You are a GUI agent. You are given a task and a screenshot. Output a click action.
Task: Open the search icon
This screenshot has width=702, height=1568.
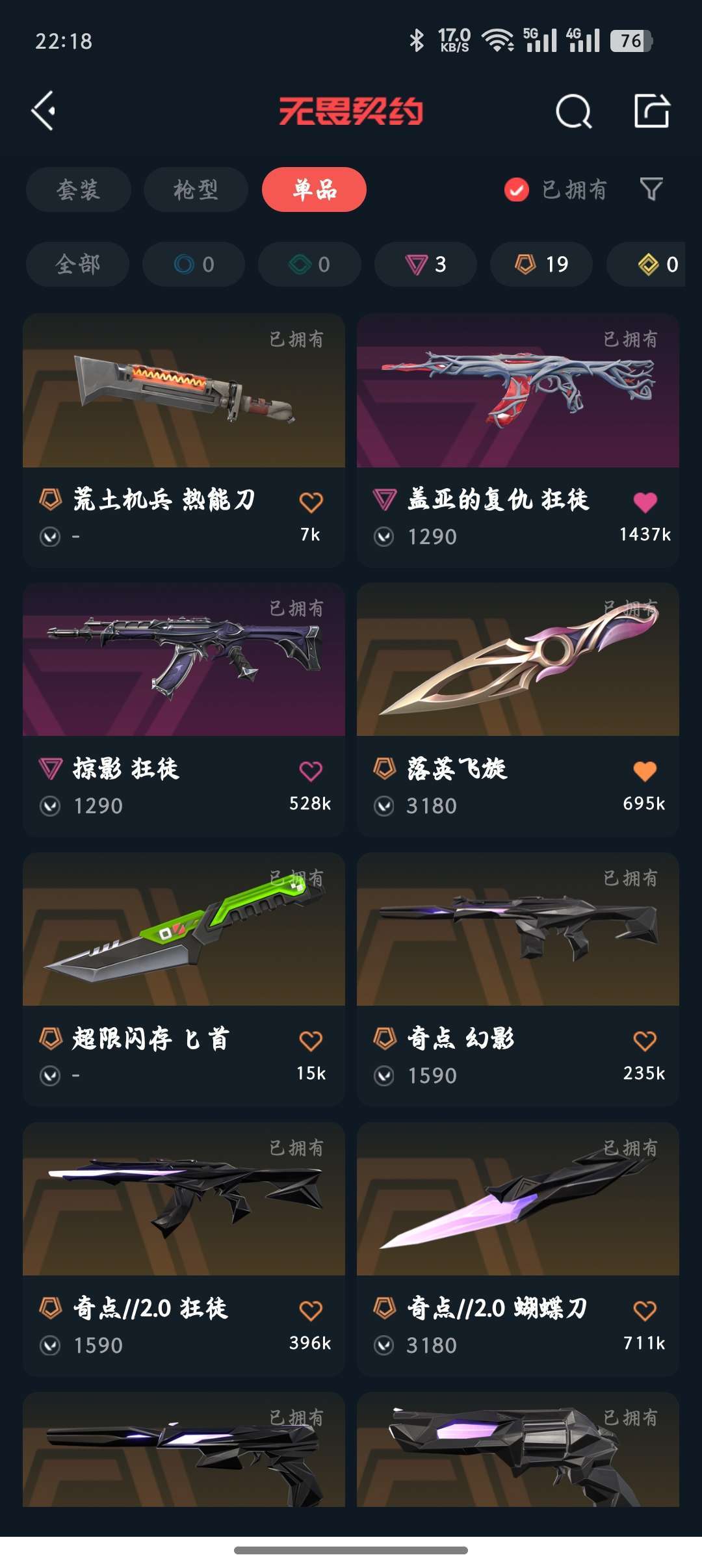coord(573,111)
